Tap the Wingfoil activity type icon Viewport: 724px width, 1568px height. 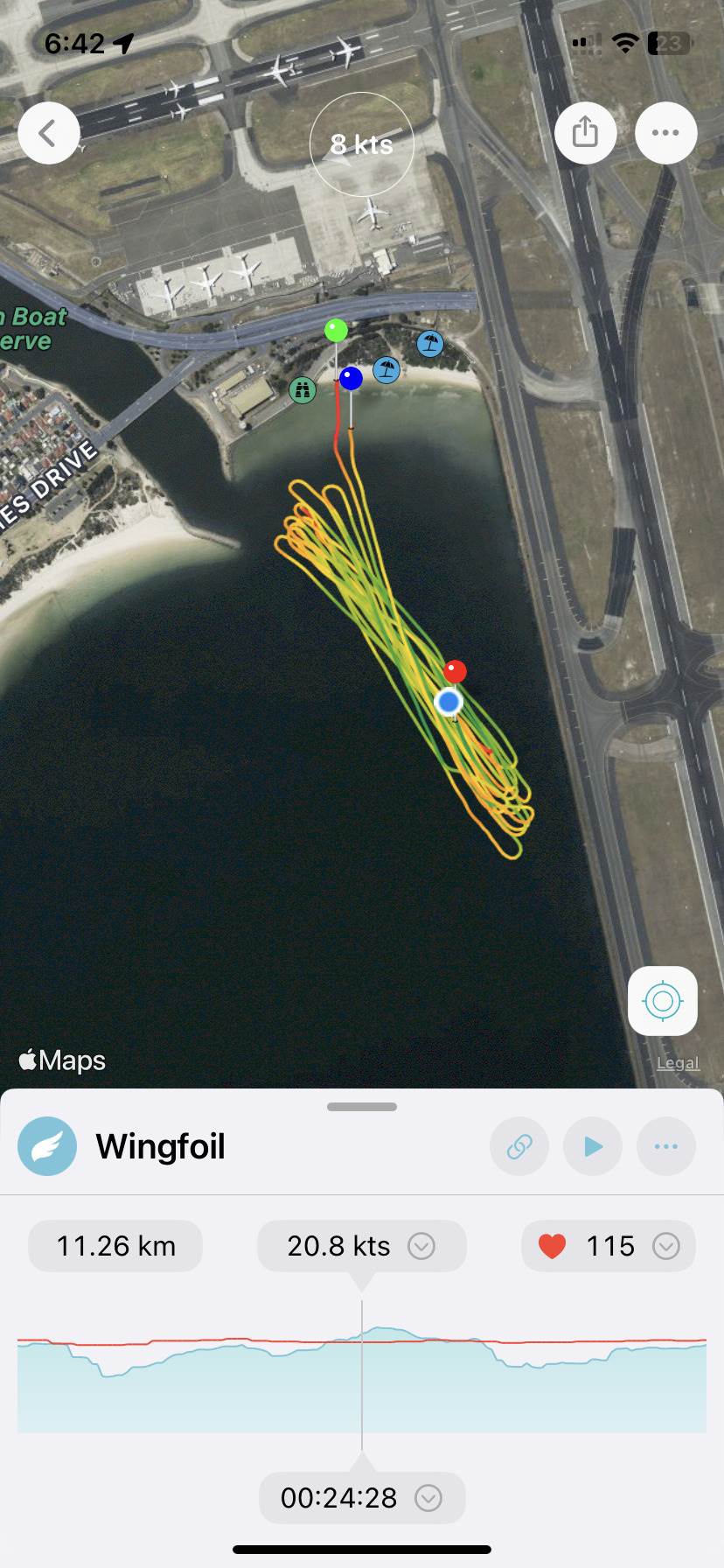click(x=47, y=1146)
